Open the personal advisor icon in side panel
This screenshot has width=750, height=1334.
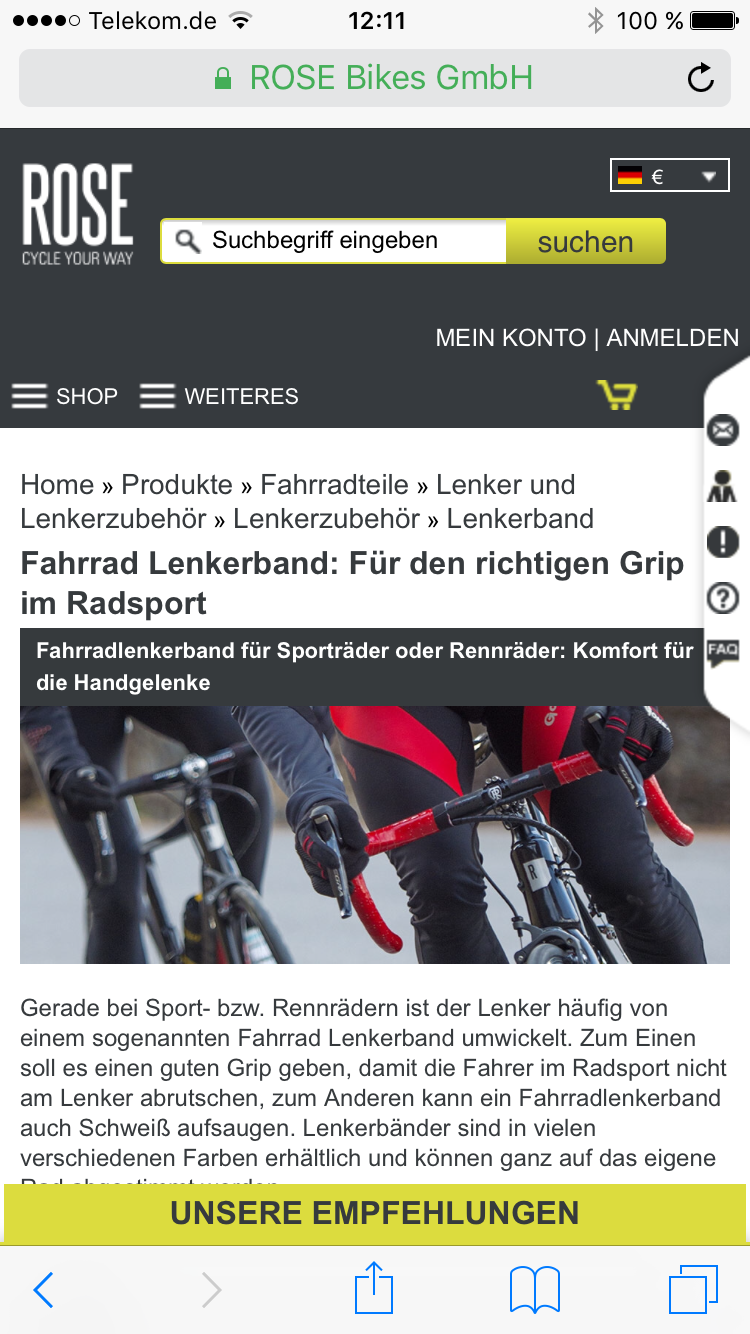(x=722, y=487)
